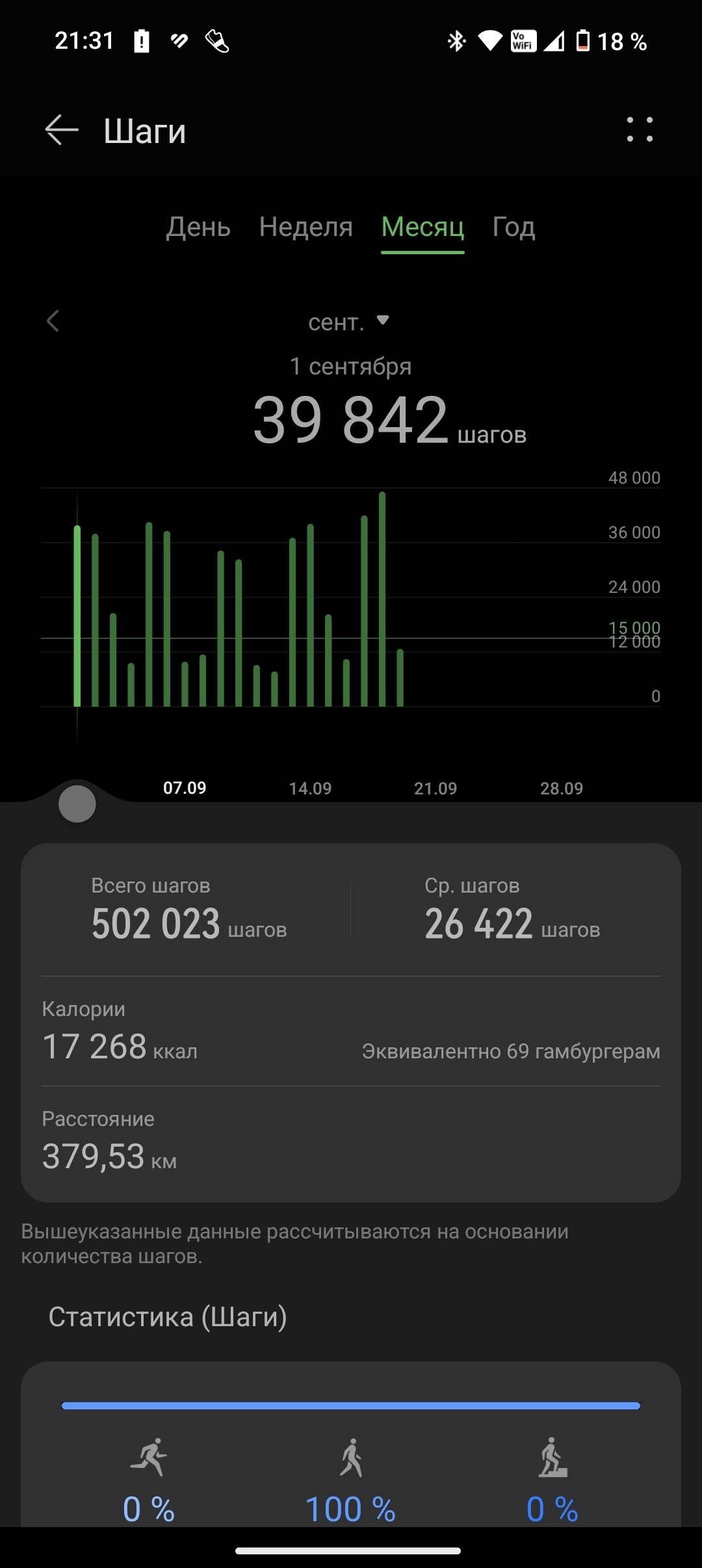702x1568 pixels.
Task: Tap the chart's grey date selector handle
Action: point(77,804)
